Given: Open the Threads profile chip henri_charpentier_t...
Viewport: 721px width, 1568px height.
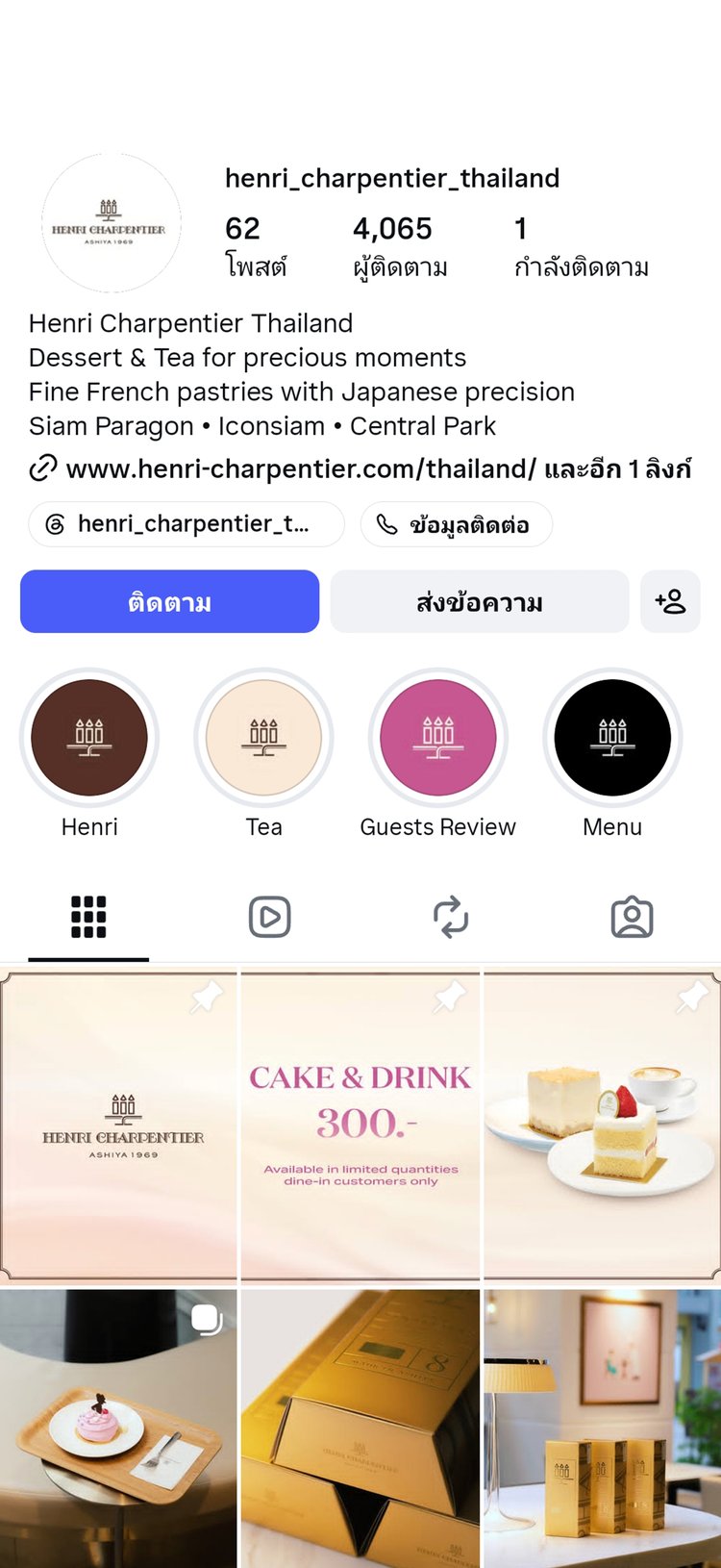Looking at the screenshot, I should click(x=186, y=524).
